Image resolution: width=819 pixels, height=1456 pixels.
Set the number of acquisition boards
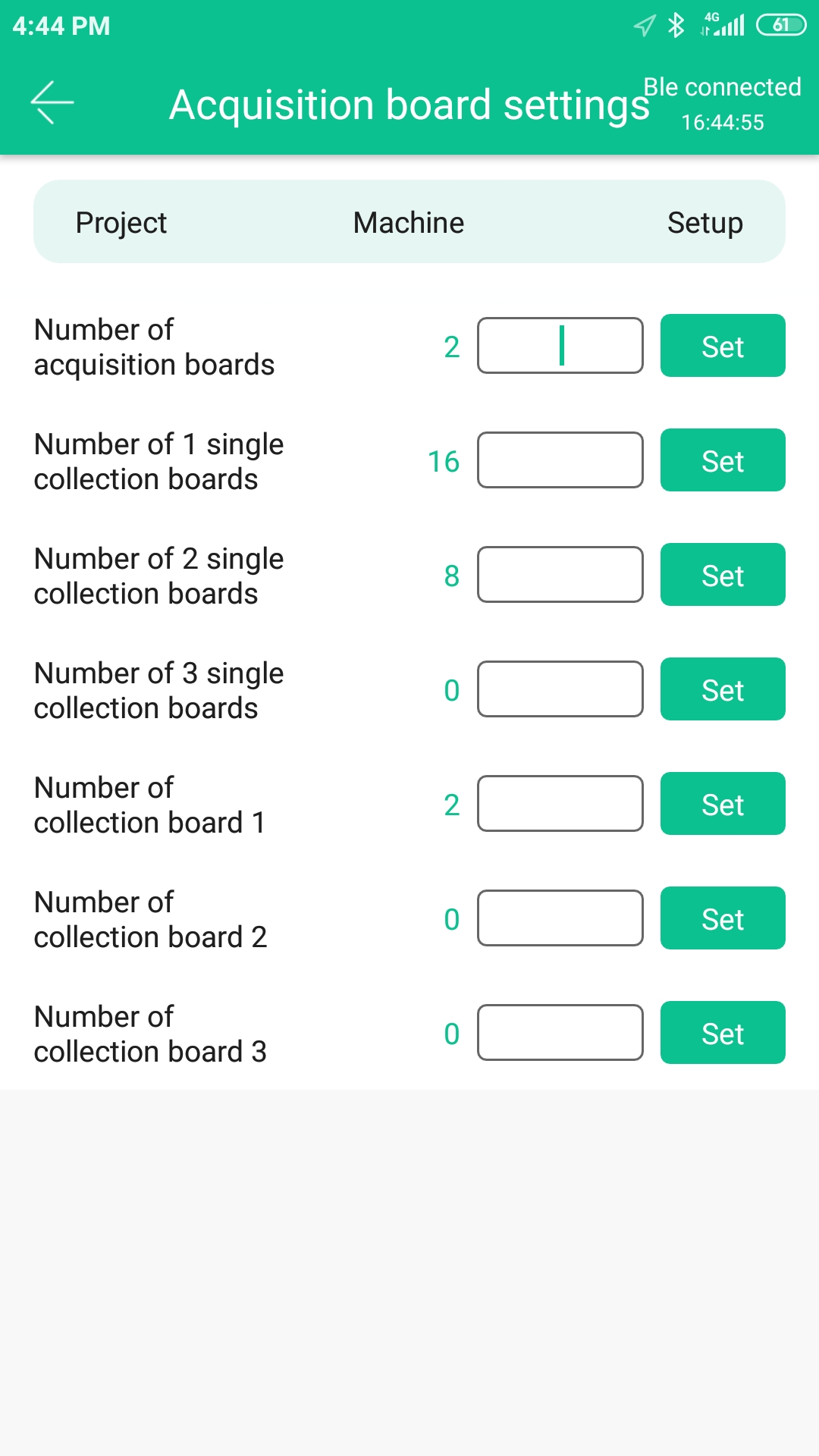[x=723, y=346]
